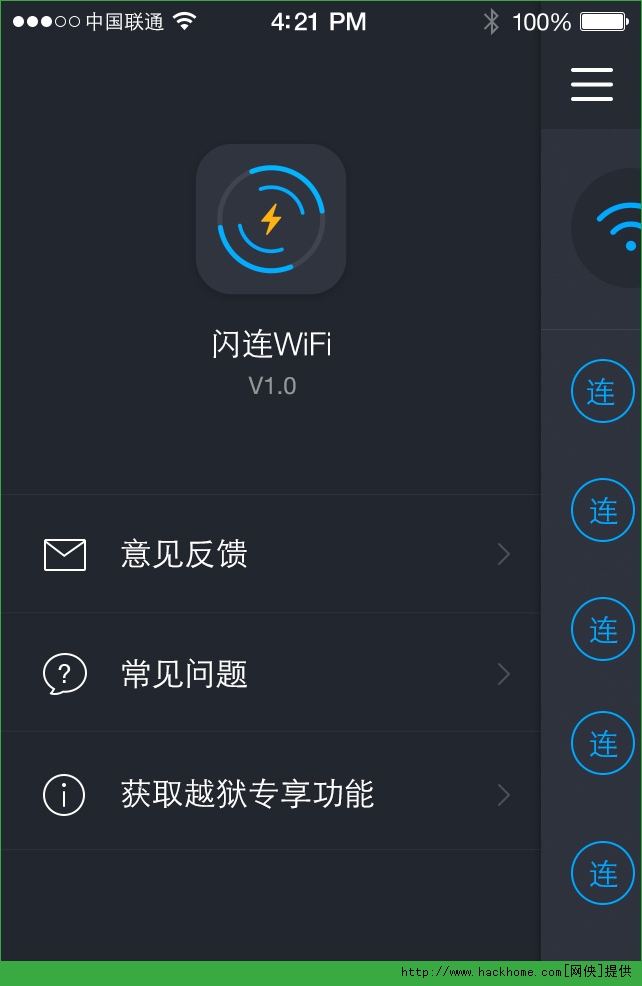Tap the hamburger menu button
This screenshot has width=642, height=986.
tap(592, 84)
